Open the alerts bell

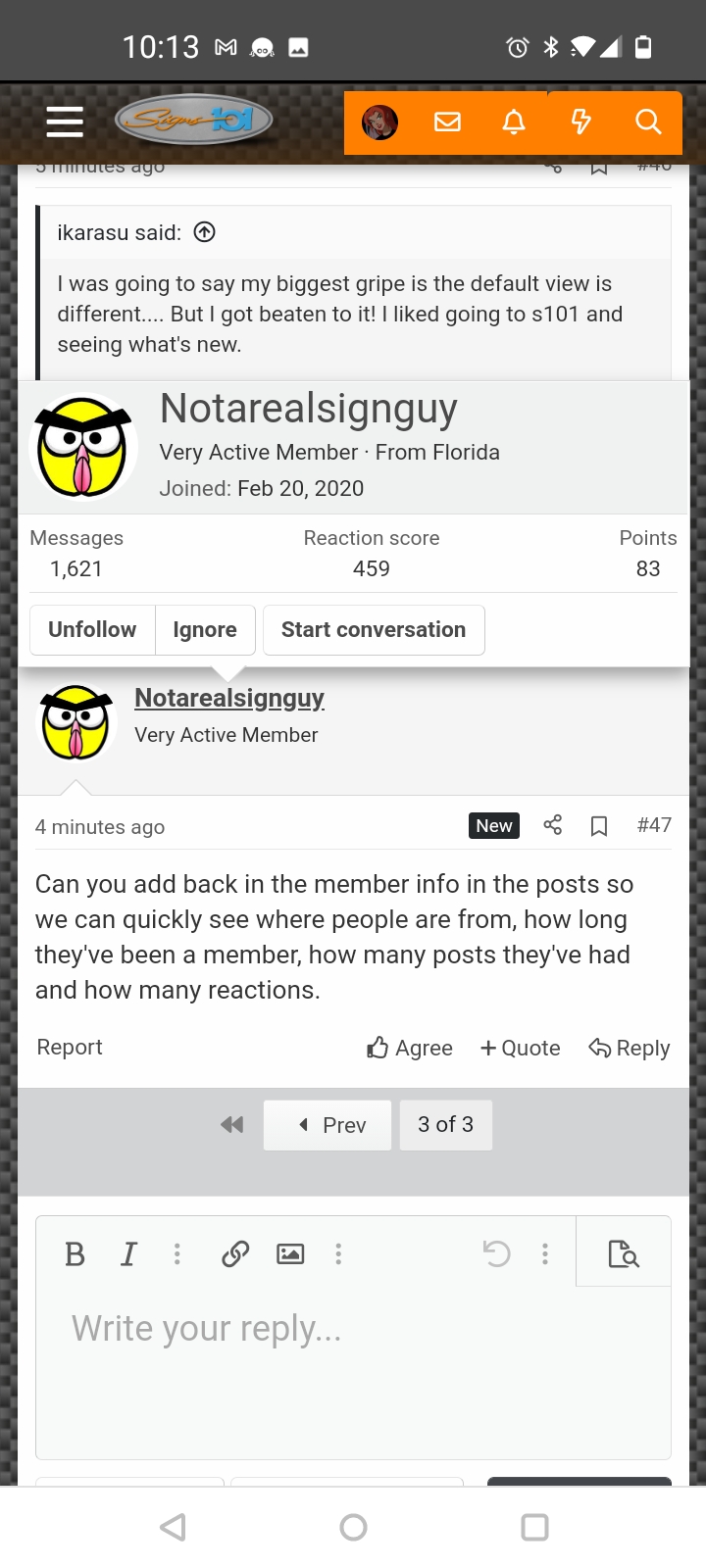tap(514, 122)
